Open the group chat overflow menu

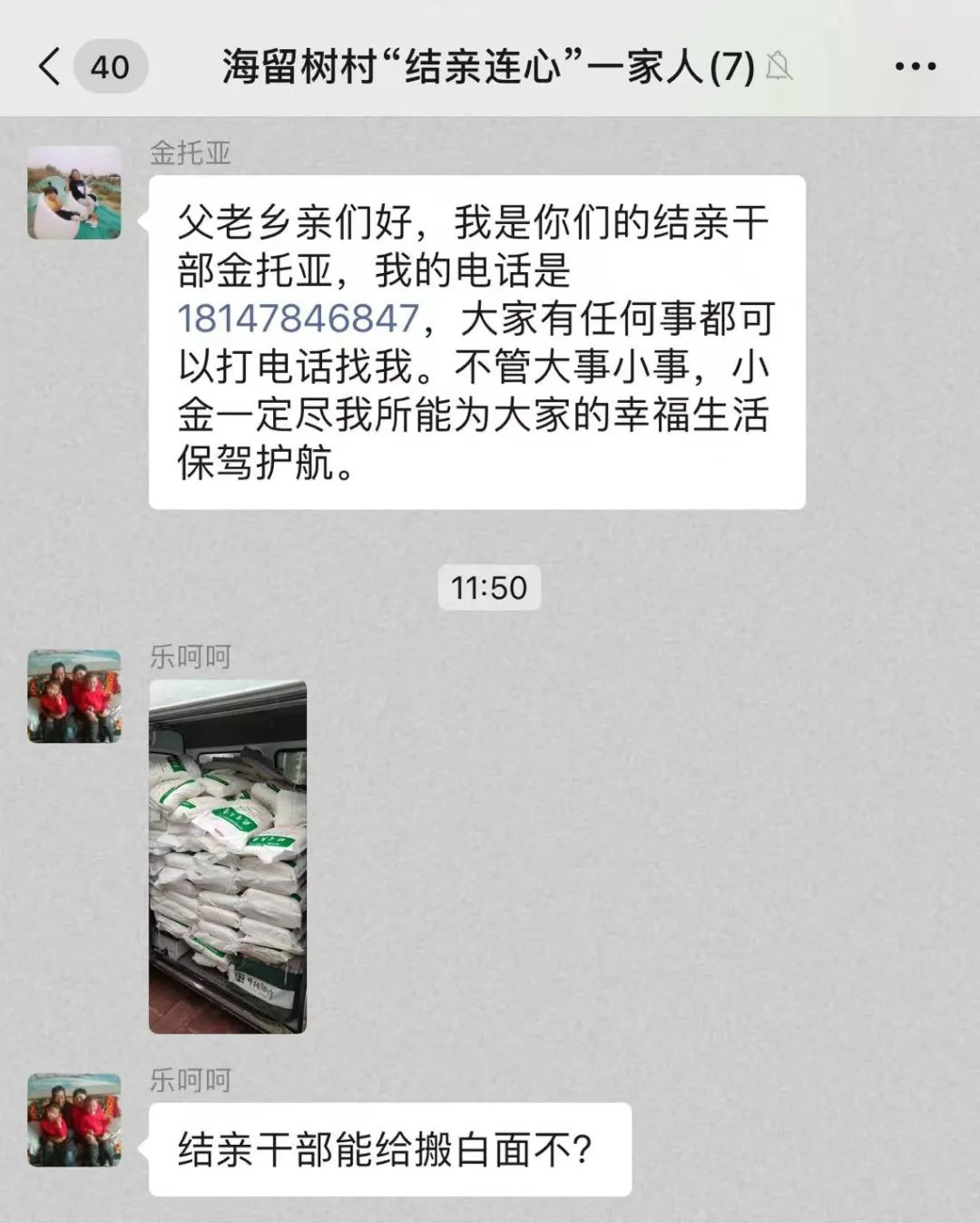tap(915, 66)
